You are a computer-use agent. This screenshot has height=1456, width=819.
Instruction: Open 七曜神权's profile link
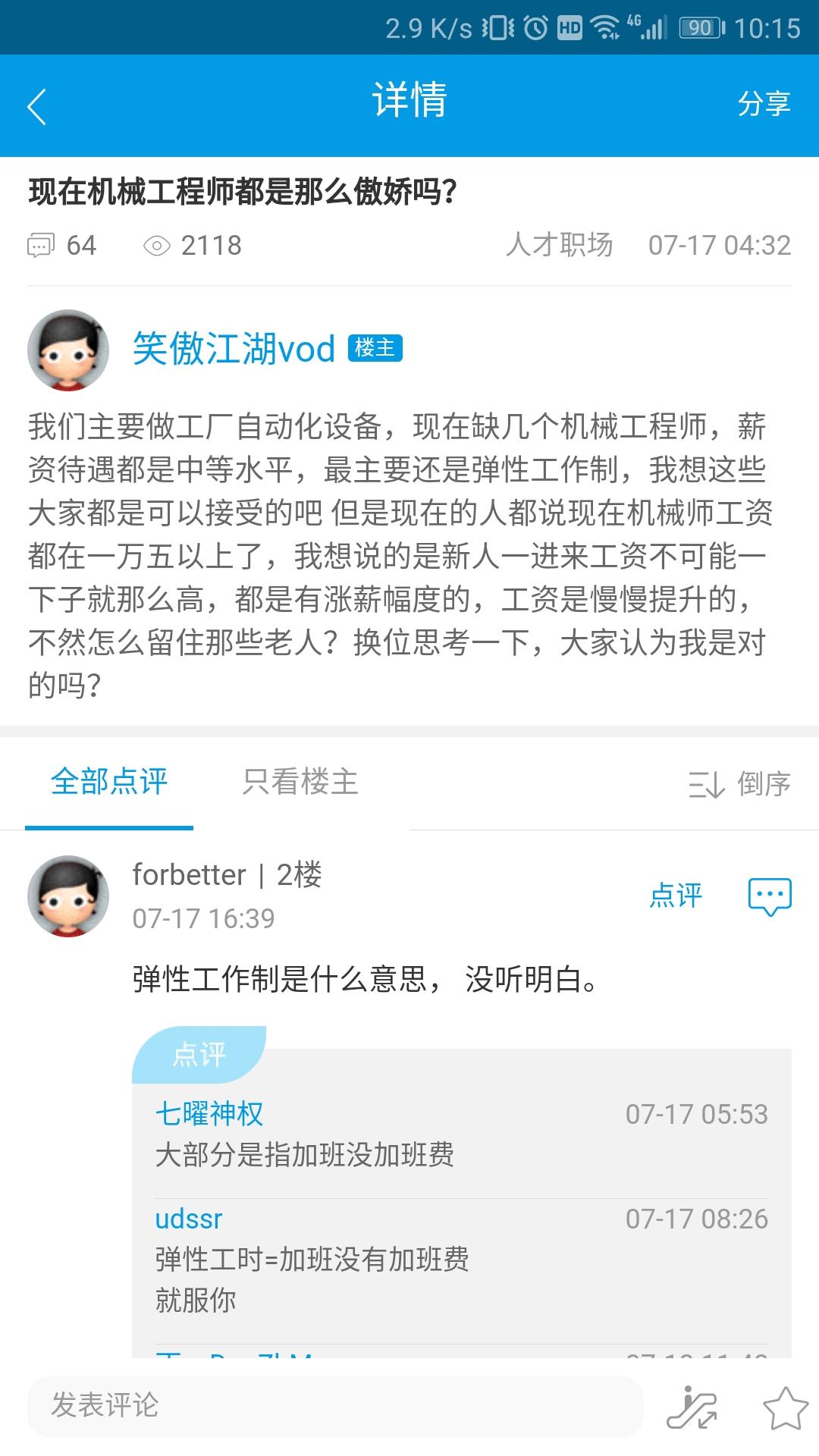tap(209, 1114)
